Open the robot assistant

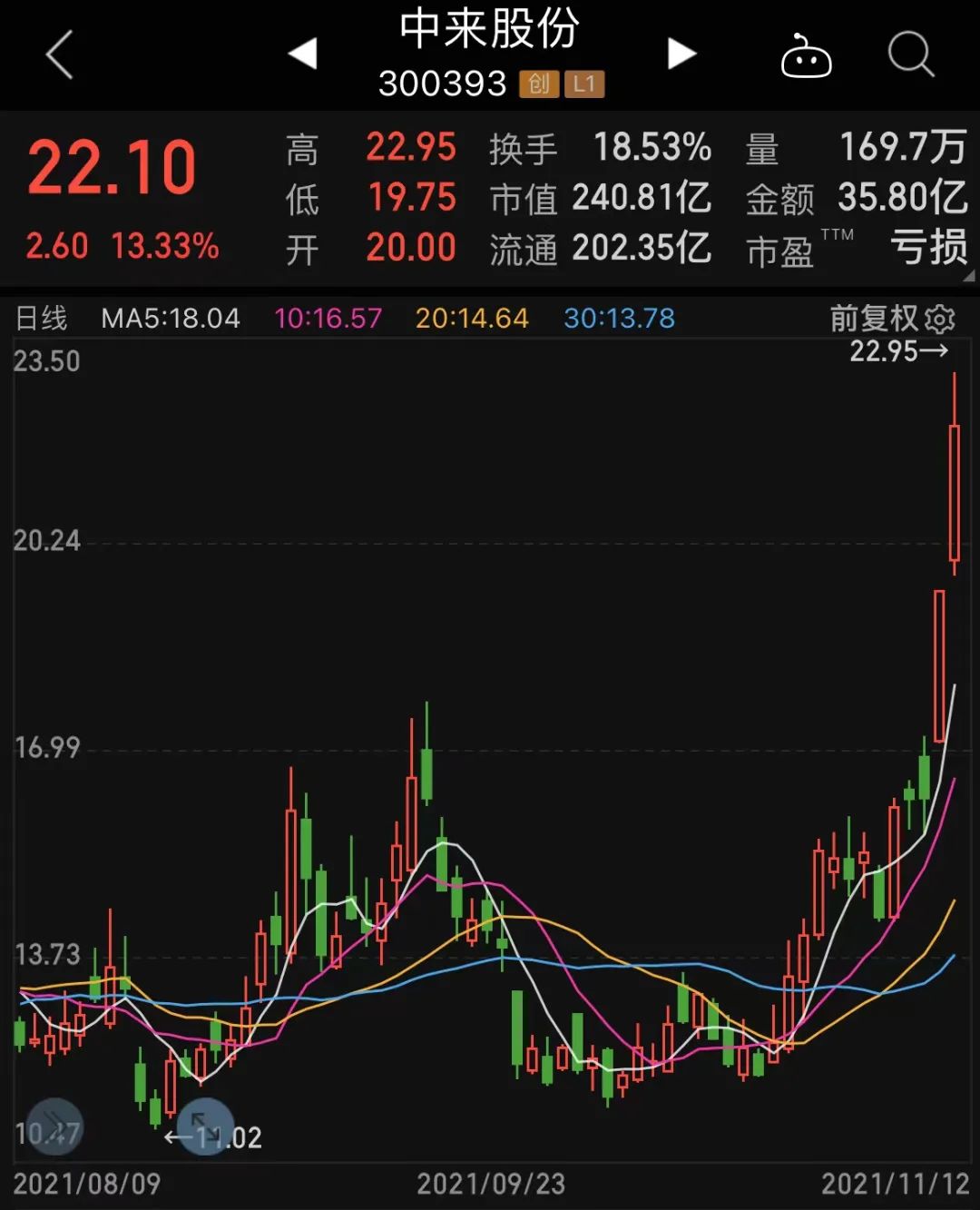click(x=806, y=56)
